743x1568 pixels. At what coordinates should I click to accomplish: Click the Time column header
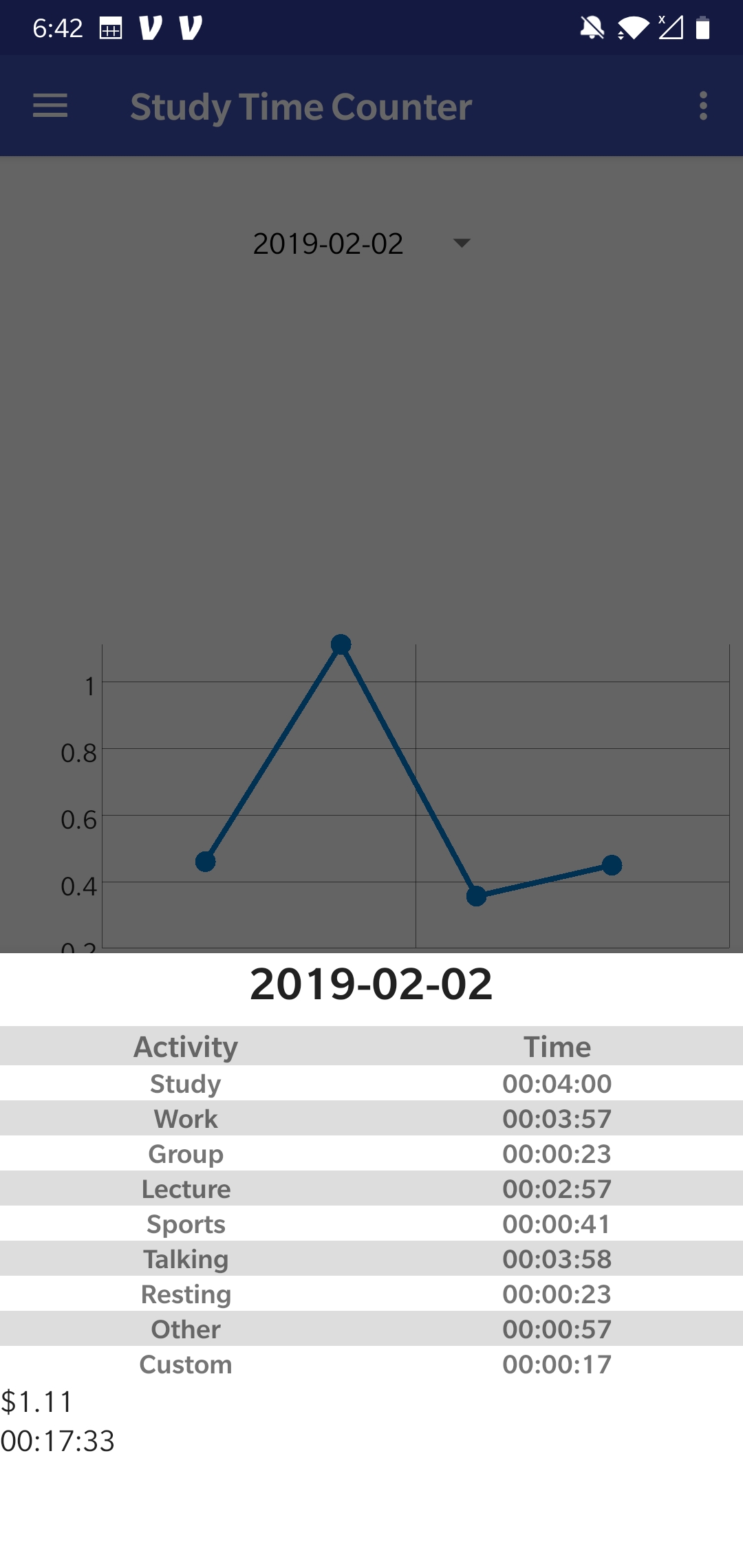coord(558,1046)
